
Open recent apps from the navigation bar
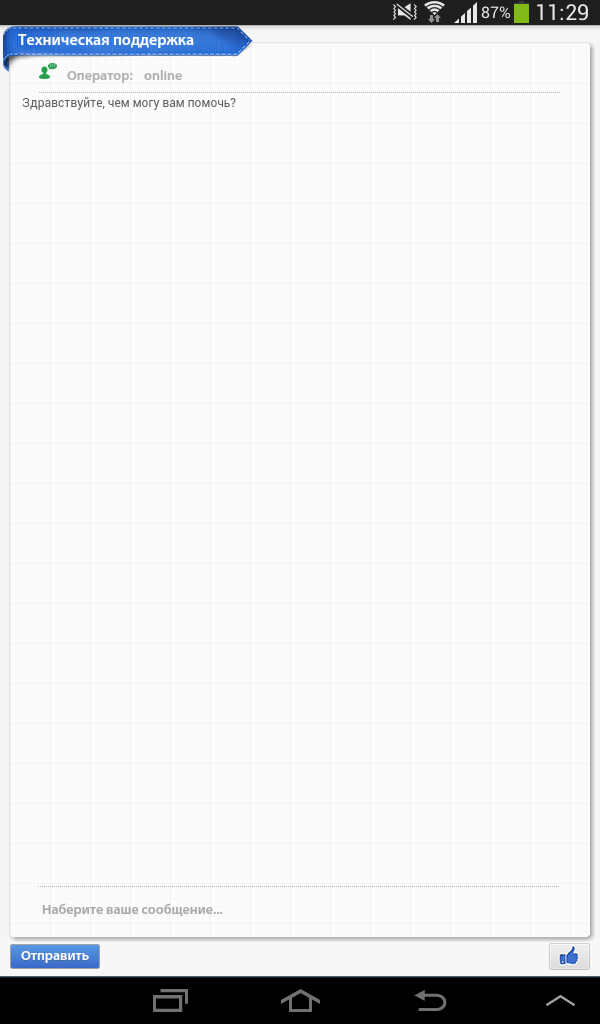[x=170, y=1000]
